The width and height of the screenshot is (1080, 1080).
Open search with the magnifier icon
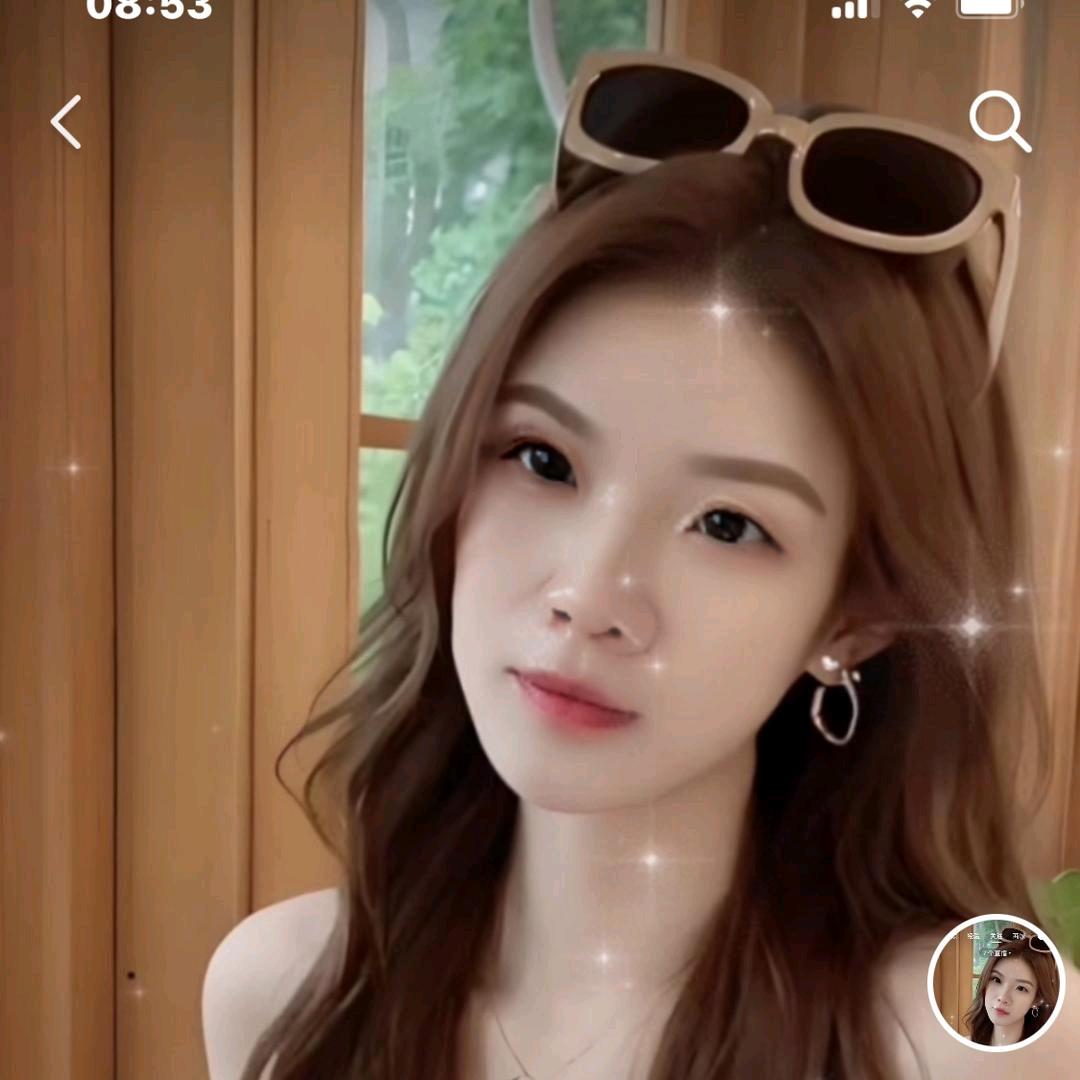(x=999, y=122)
